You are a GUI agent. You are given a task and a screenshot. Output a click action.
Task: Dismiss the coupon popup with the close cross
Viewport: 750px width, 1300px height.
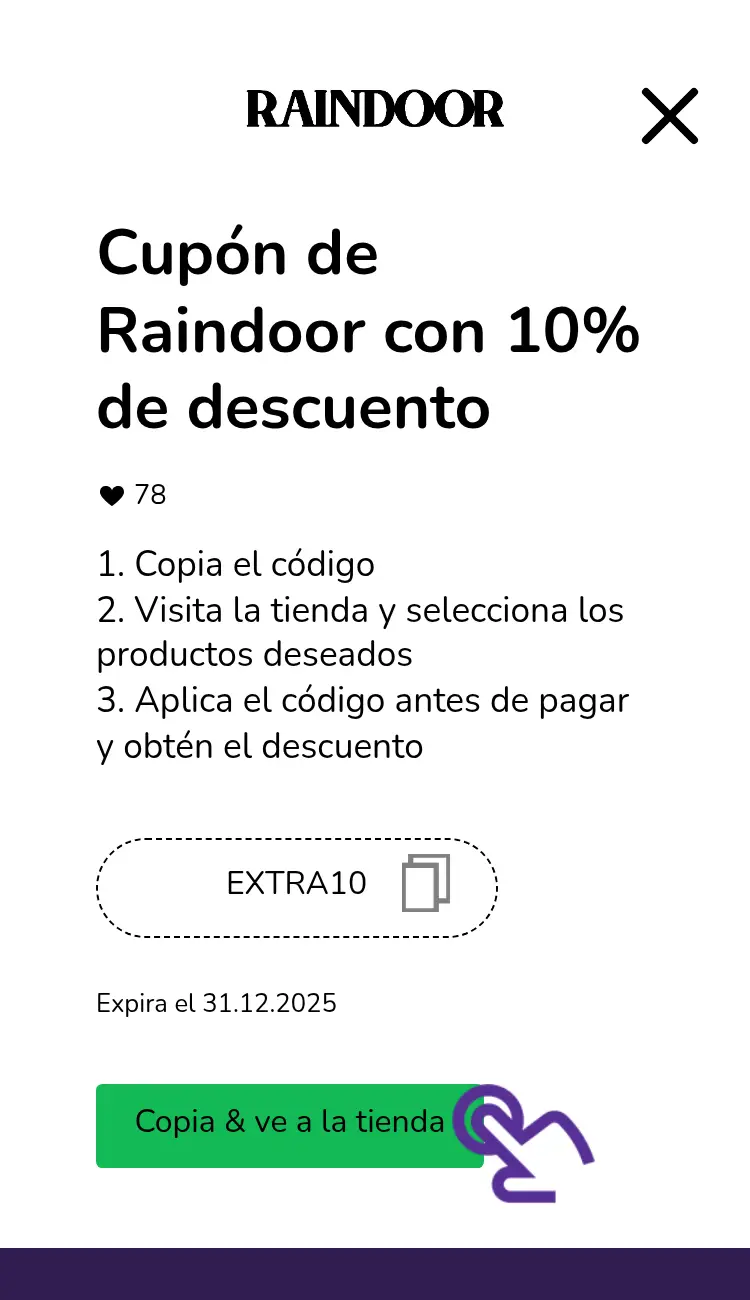669,115
